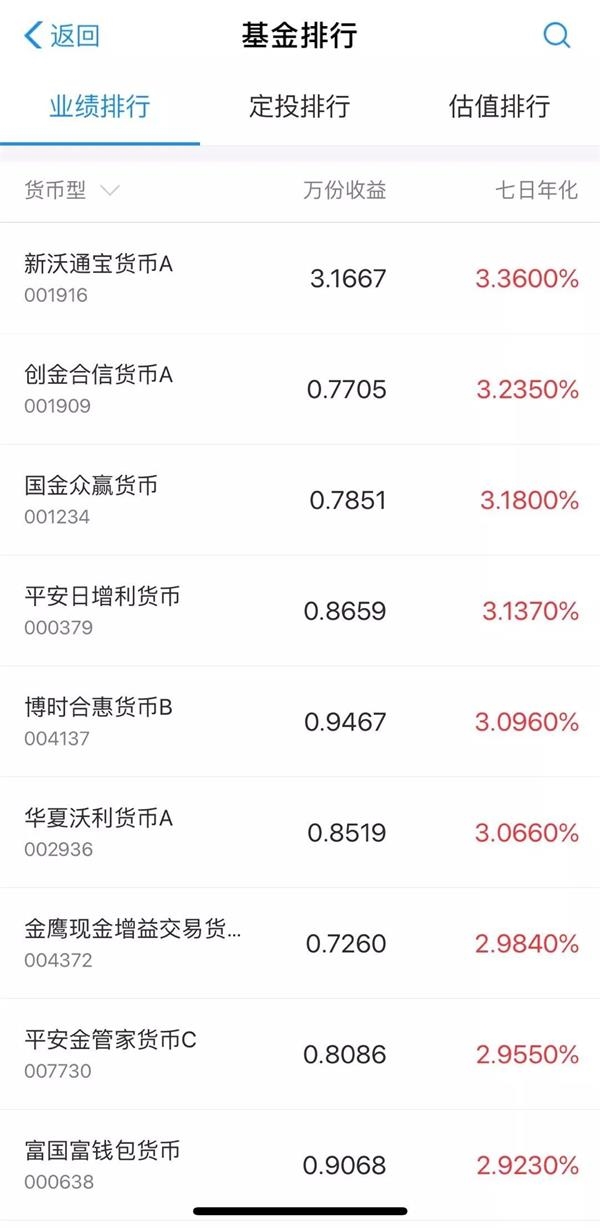Switch to the 定投排行 tab
Screen dimensions: 600x1228
coord(300,106)
